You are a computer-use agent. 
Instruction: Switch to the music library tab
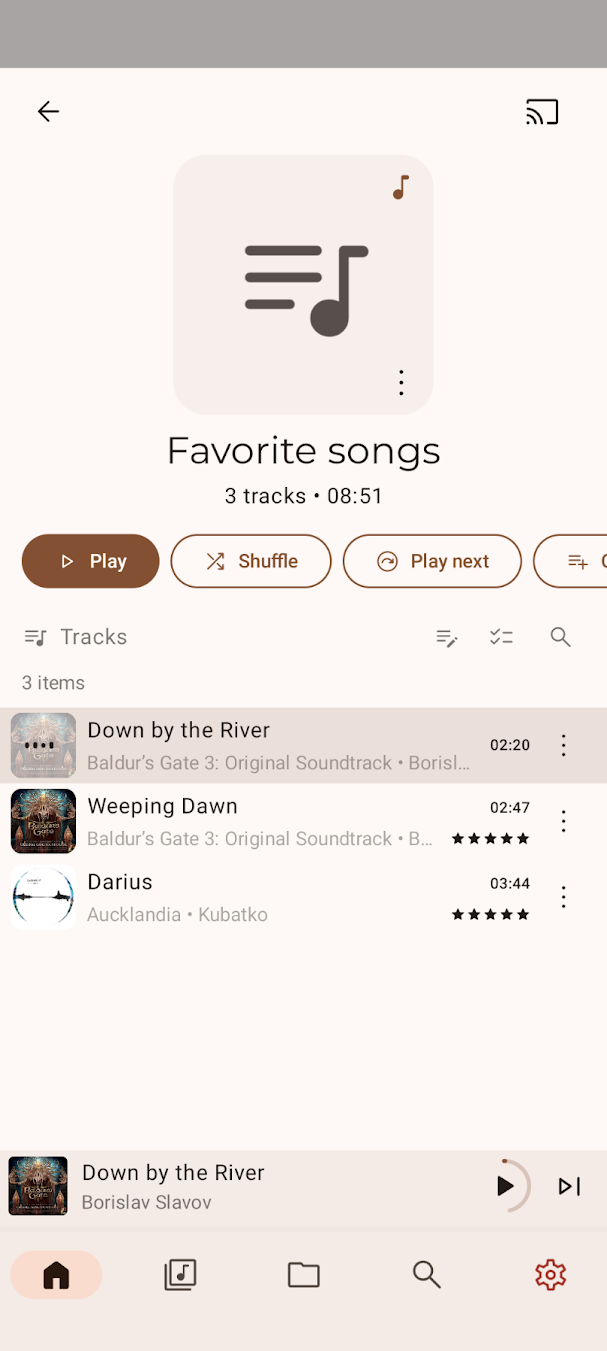click(x=180, y=1274)
